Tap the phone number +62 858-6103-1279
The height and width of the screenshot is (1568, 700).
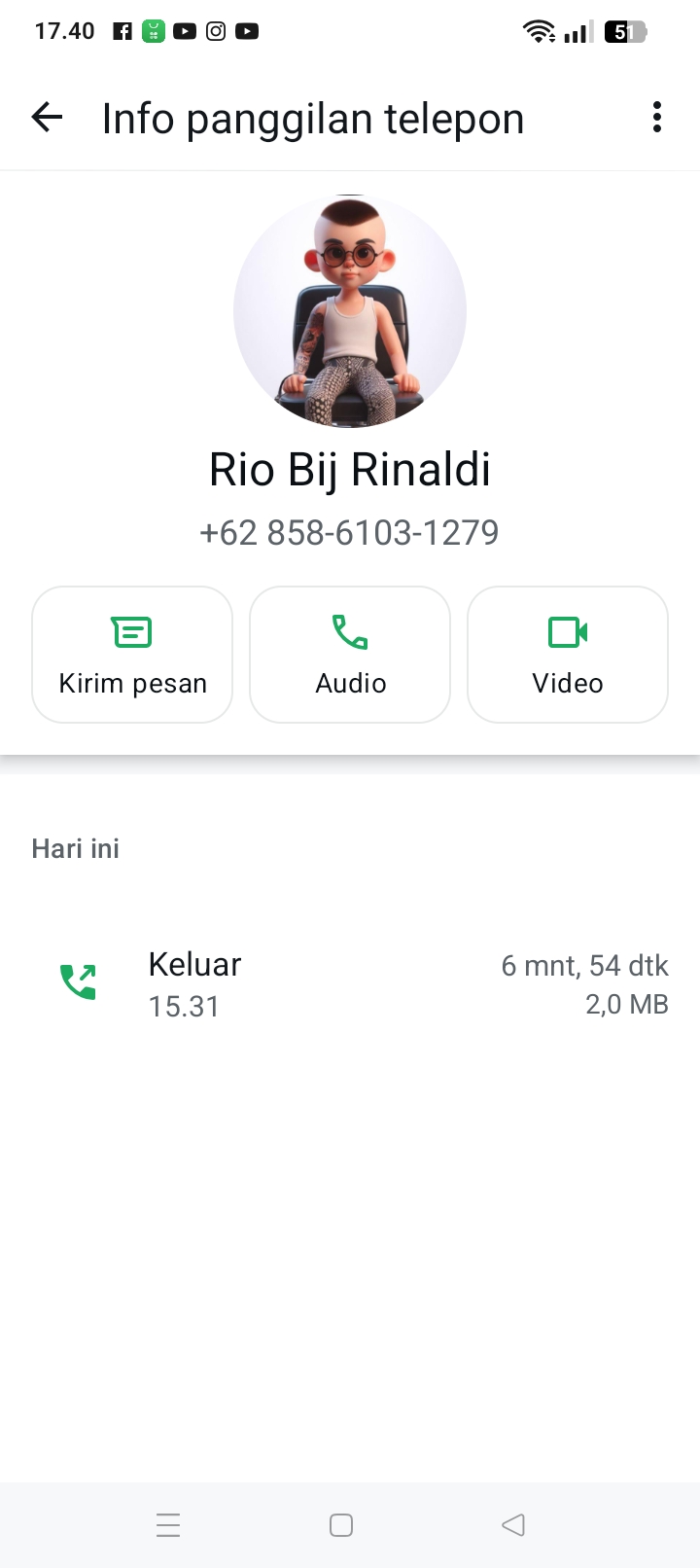[x=349, y=532]
